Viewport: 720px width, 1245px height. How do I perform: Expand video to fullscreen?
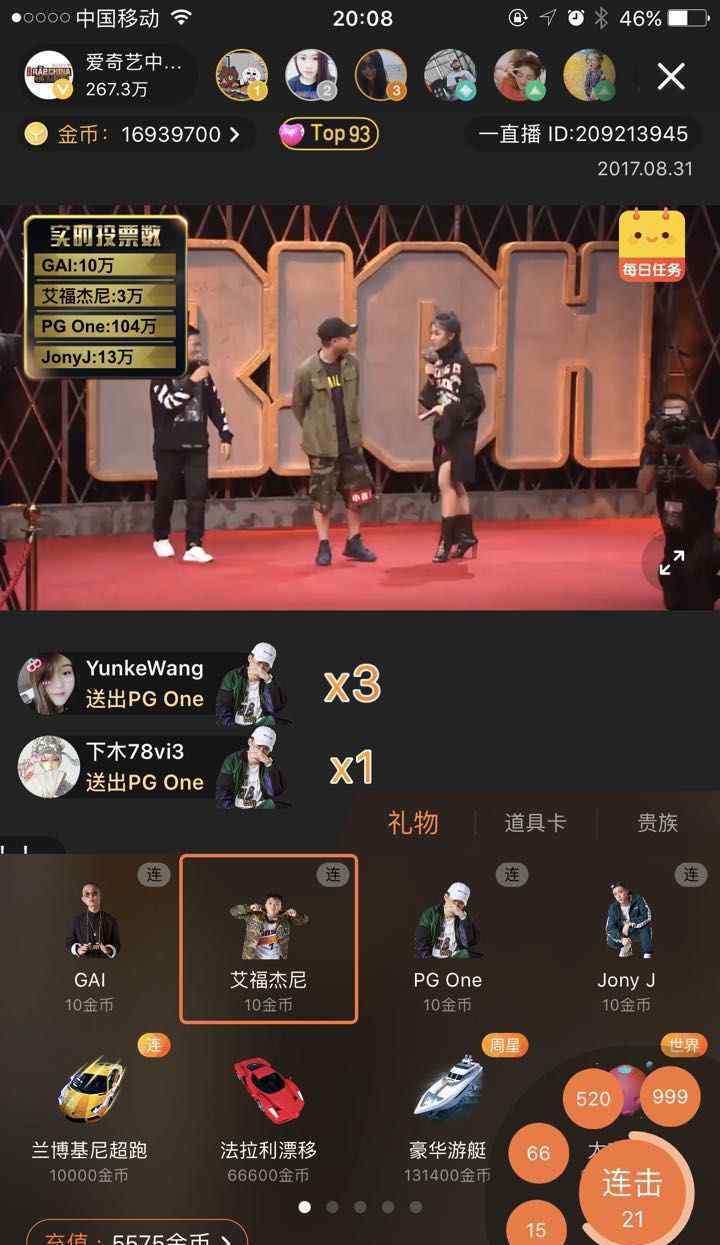671,563
